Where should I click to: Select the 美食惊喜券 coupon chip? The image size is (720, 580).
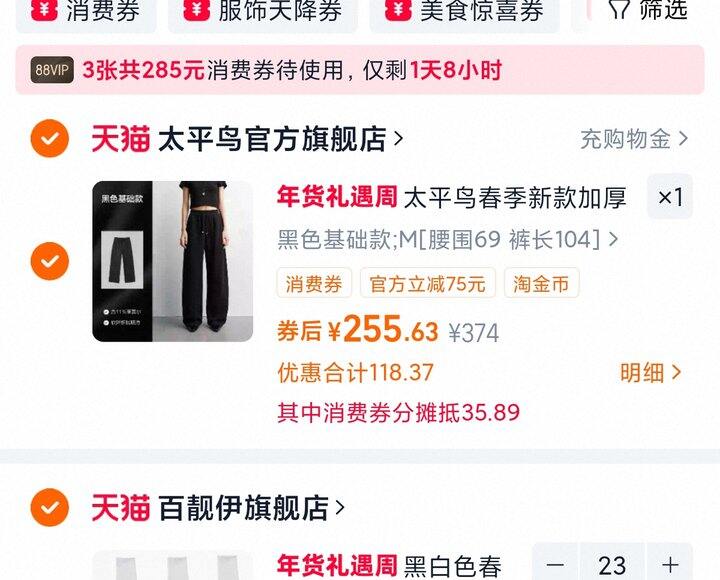[x=464, y=13]
